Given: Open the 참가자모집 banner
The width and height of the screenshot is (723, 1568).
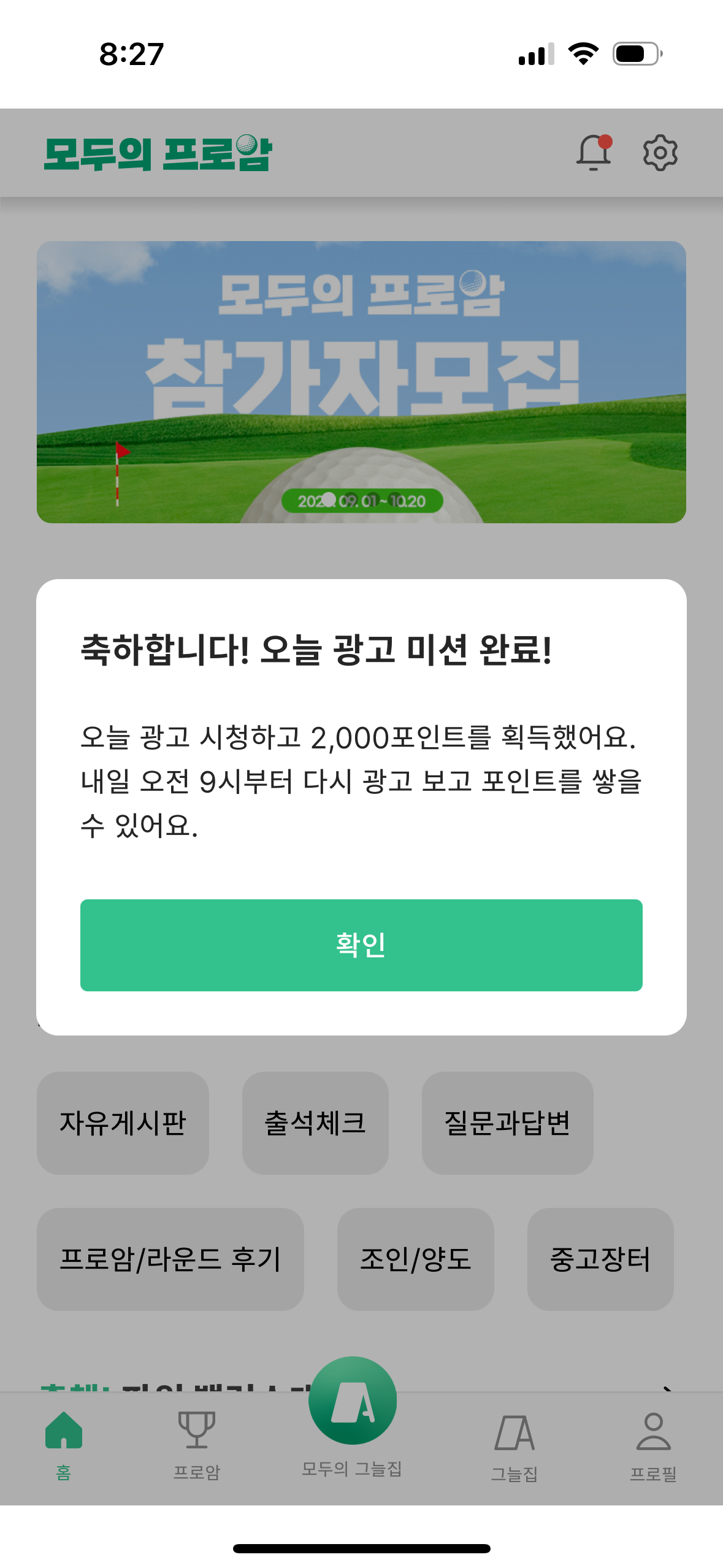Looking at the screenshot, I should (x=361, y=382).
